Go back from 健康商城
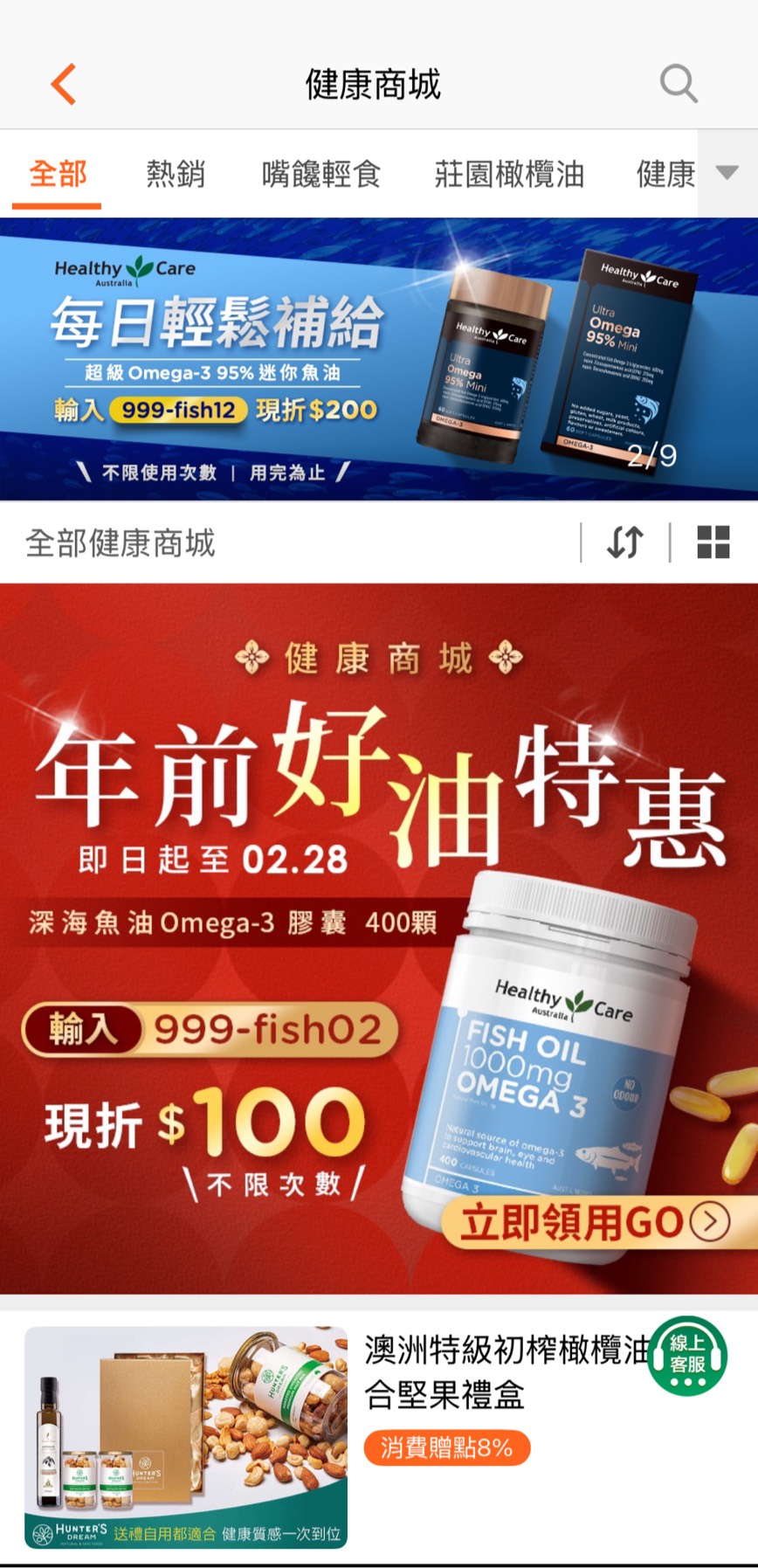Screen dimensions: 758x1568 click(64, 85)
